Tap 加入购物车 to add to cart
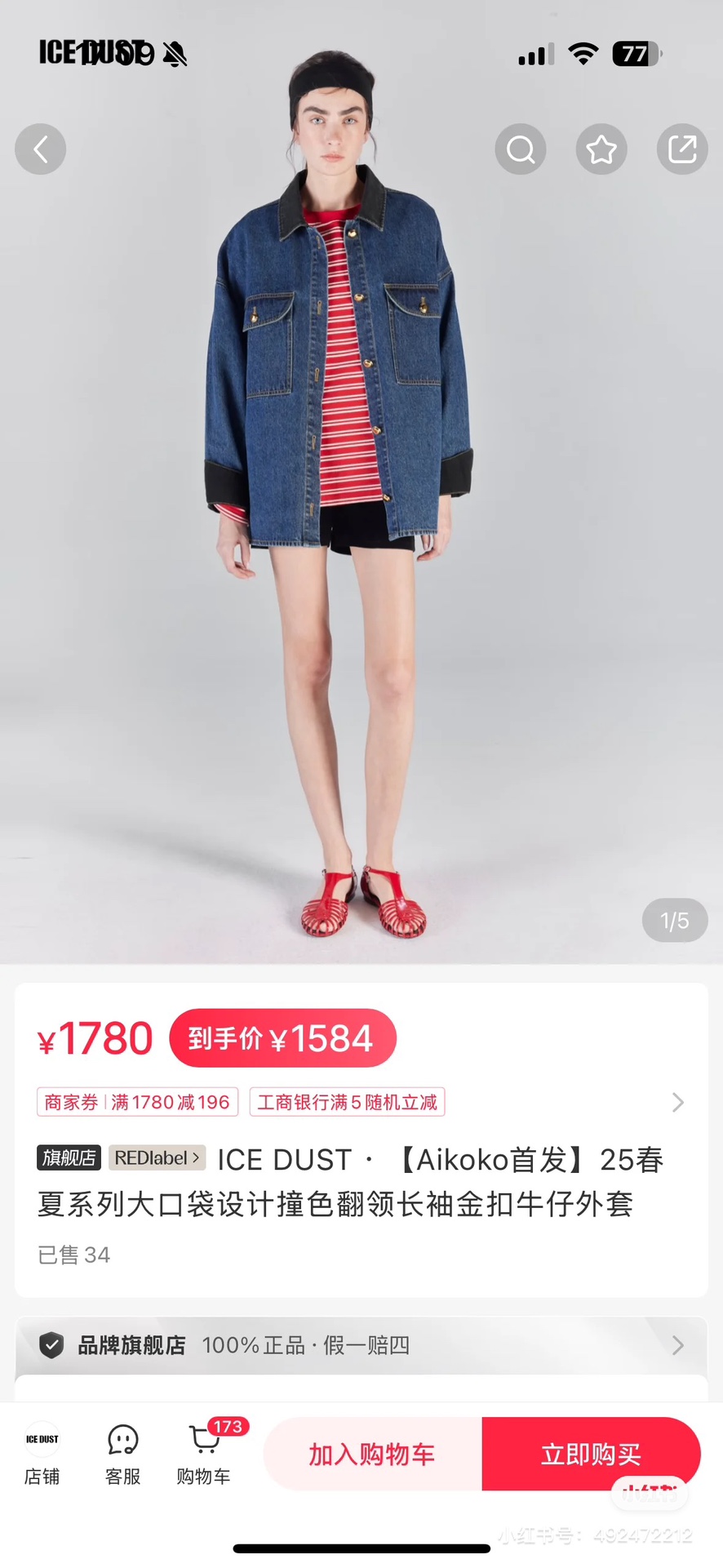 (372, 1455)
